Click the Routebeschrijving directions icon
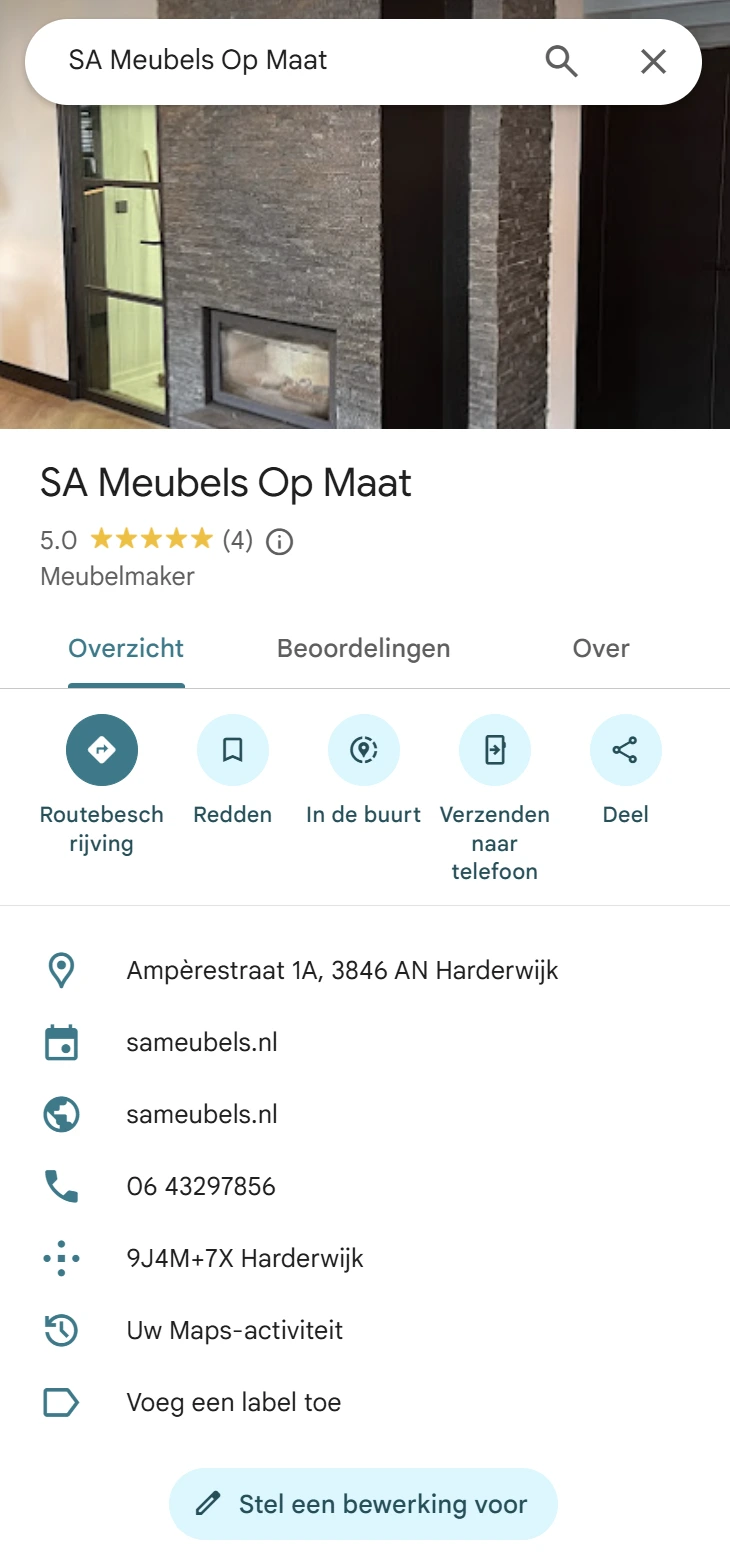Screen dimensions: 730x1563 coord(101,749)
